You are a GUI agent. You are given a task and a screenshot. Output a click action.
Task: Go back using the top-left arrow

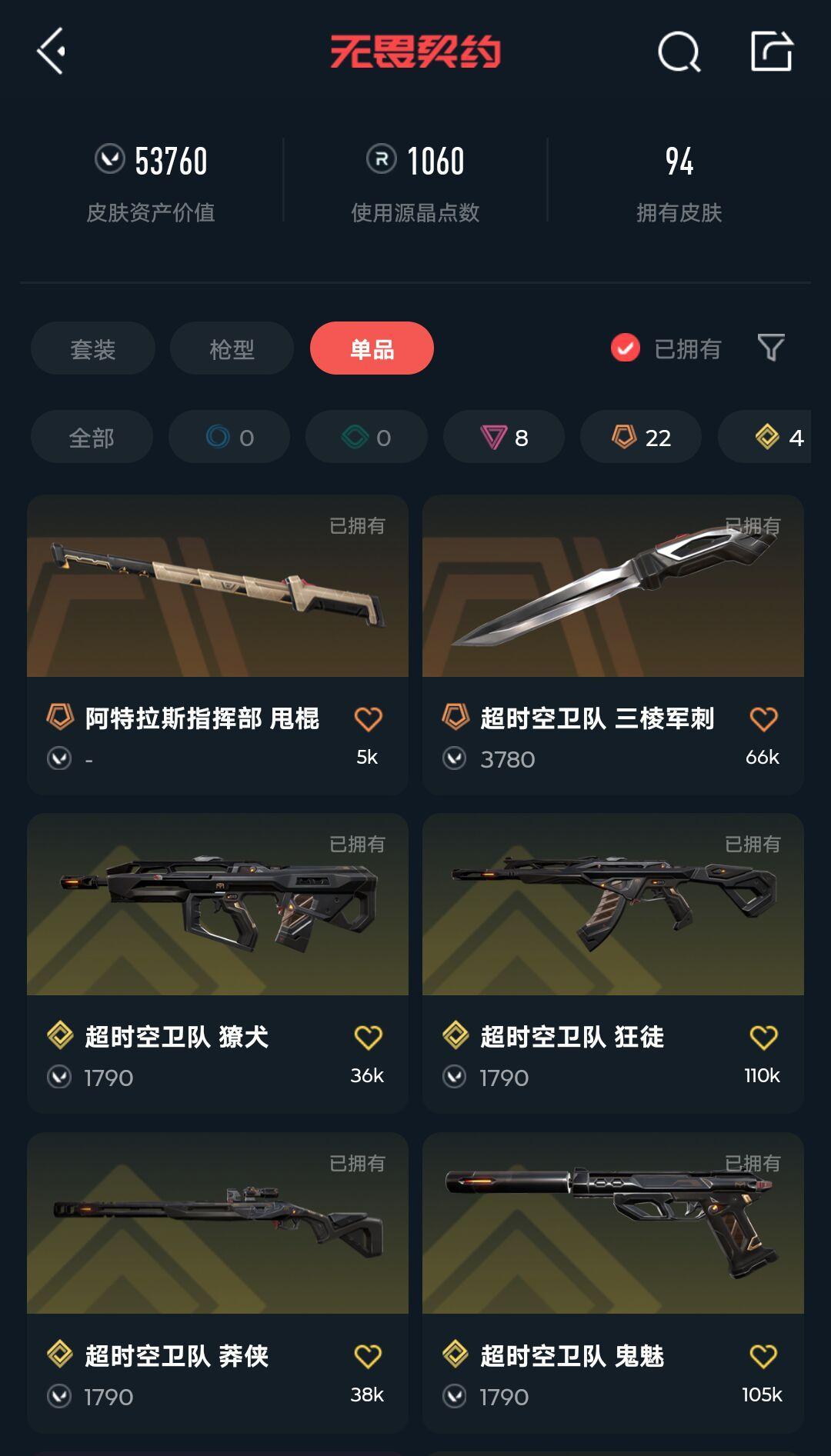click(x=51, y=52)
